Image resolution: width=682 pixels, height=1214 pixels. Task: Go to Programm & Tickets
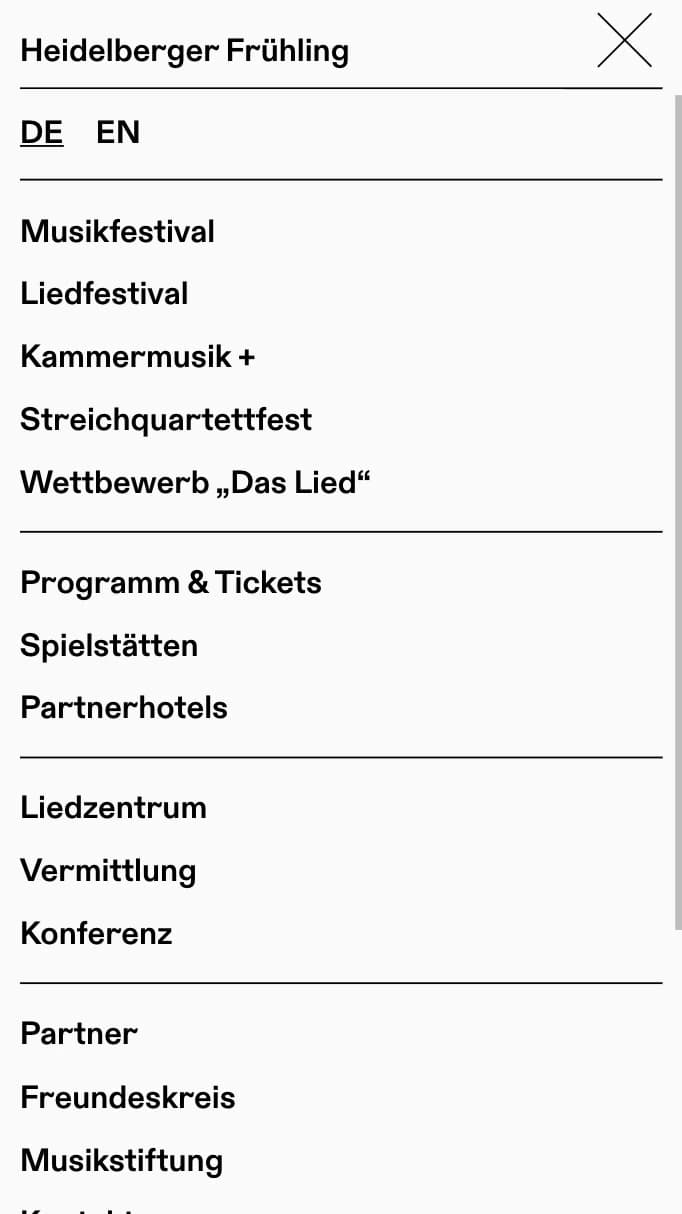point(171,582)
